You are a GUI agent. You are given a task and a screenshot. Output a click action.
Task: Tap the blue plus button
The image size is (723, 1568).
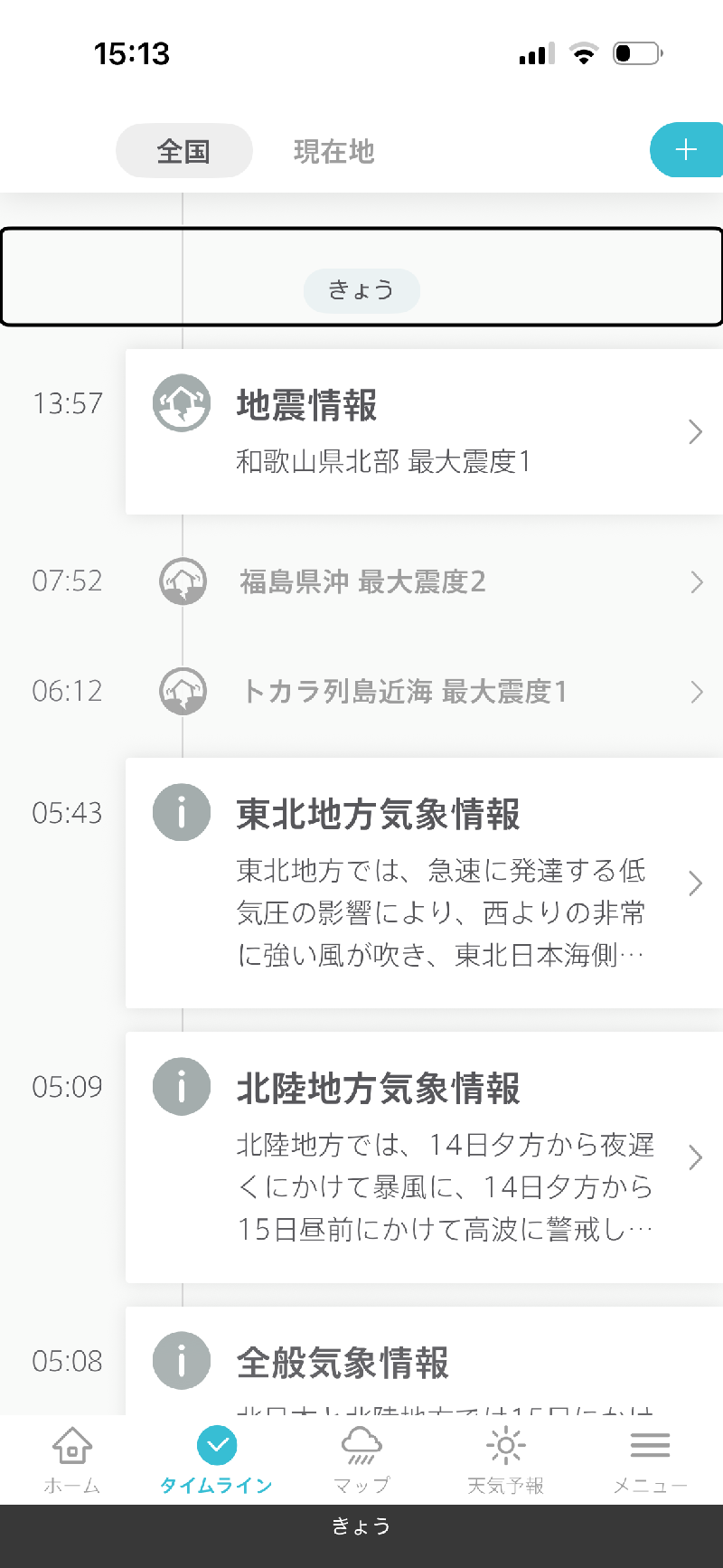pyautogui.click(x=686, y=150)
